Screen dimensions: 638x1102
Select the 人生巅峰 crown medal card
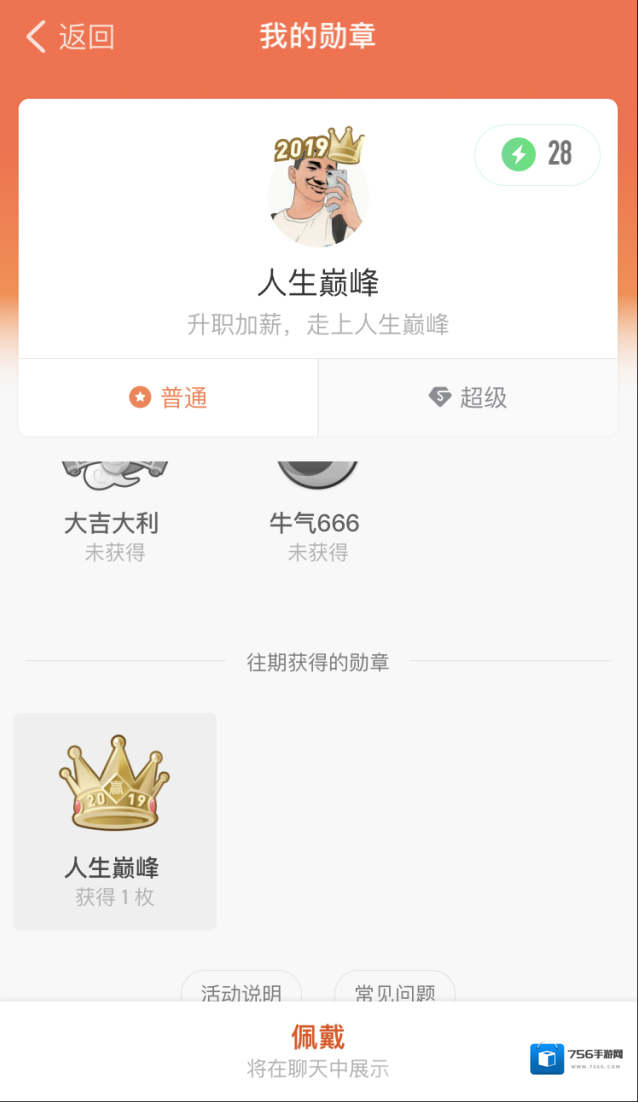114,821
